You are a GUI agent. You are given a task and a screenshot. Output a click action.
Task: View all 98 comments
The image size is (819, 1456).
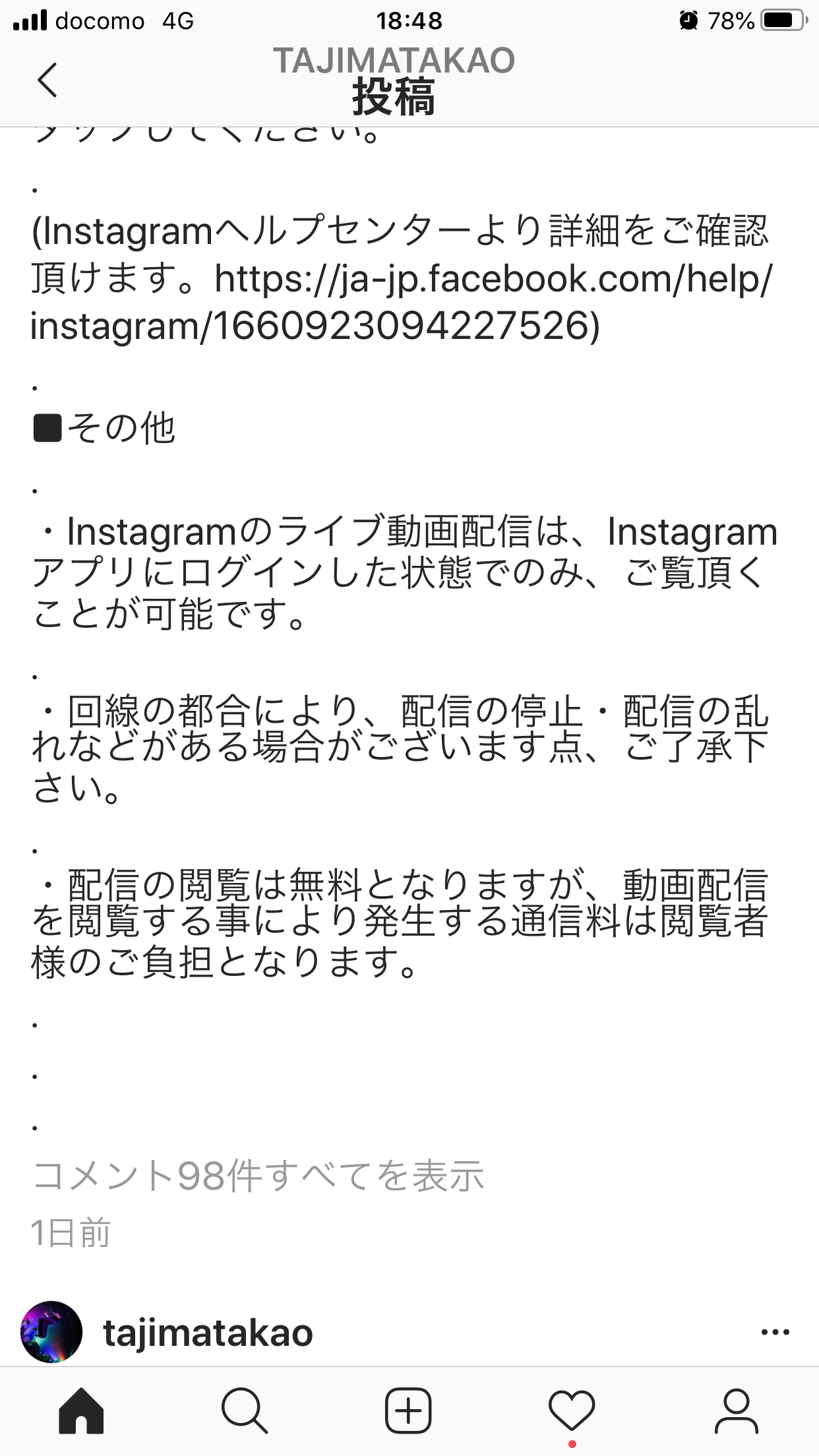258,1176
